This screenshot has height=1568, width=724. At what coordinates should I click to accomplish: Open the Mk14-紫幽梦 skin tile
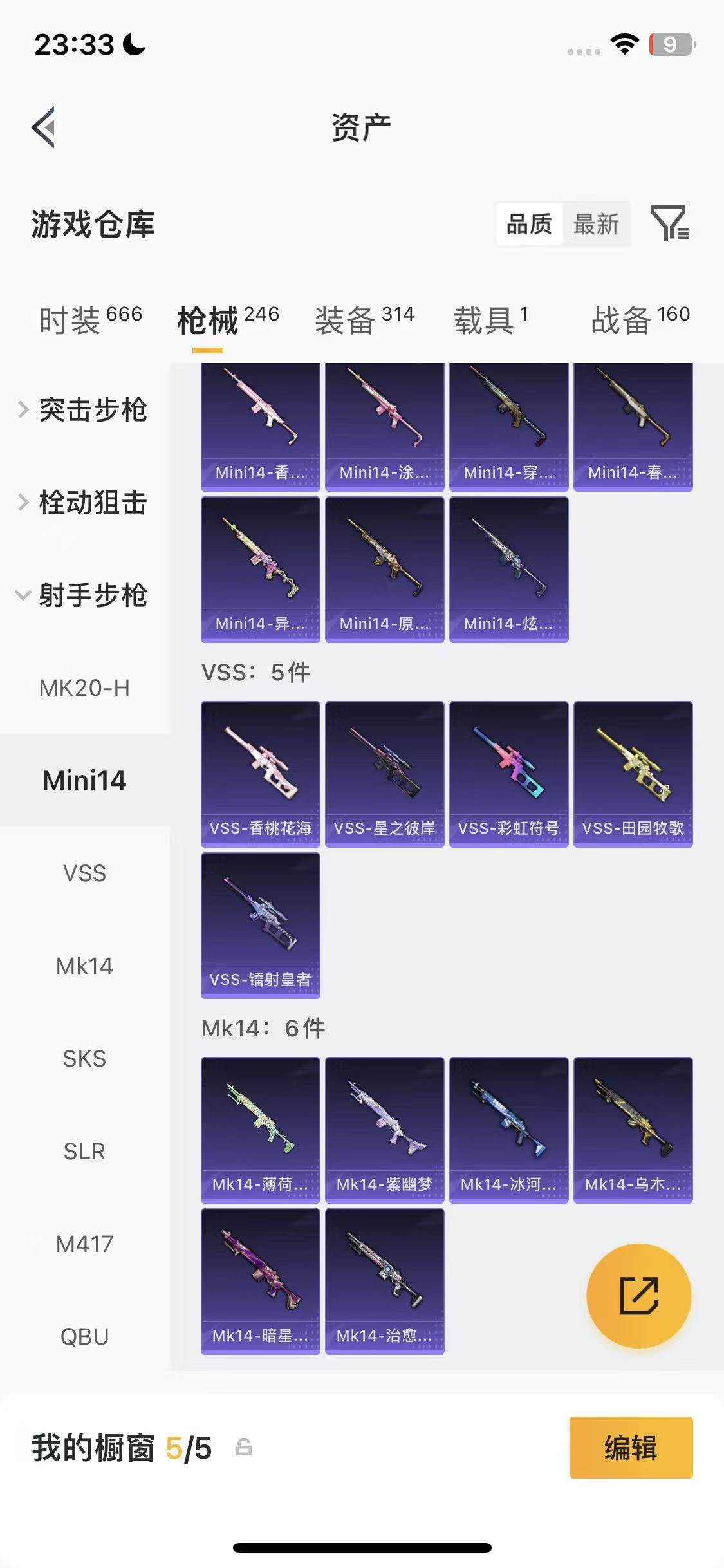click(385, 1130)
